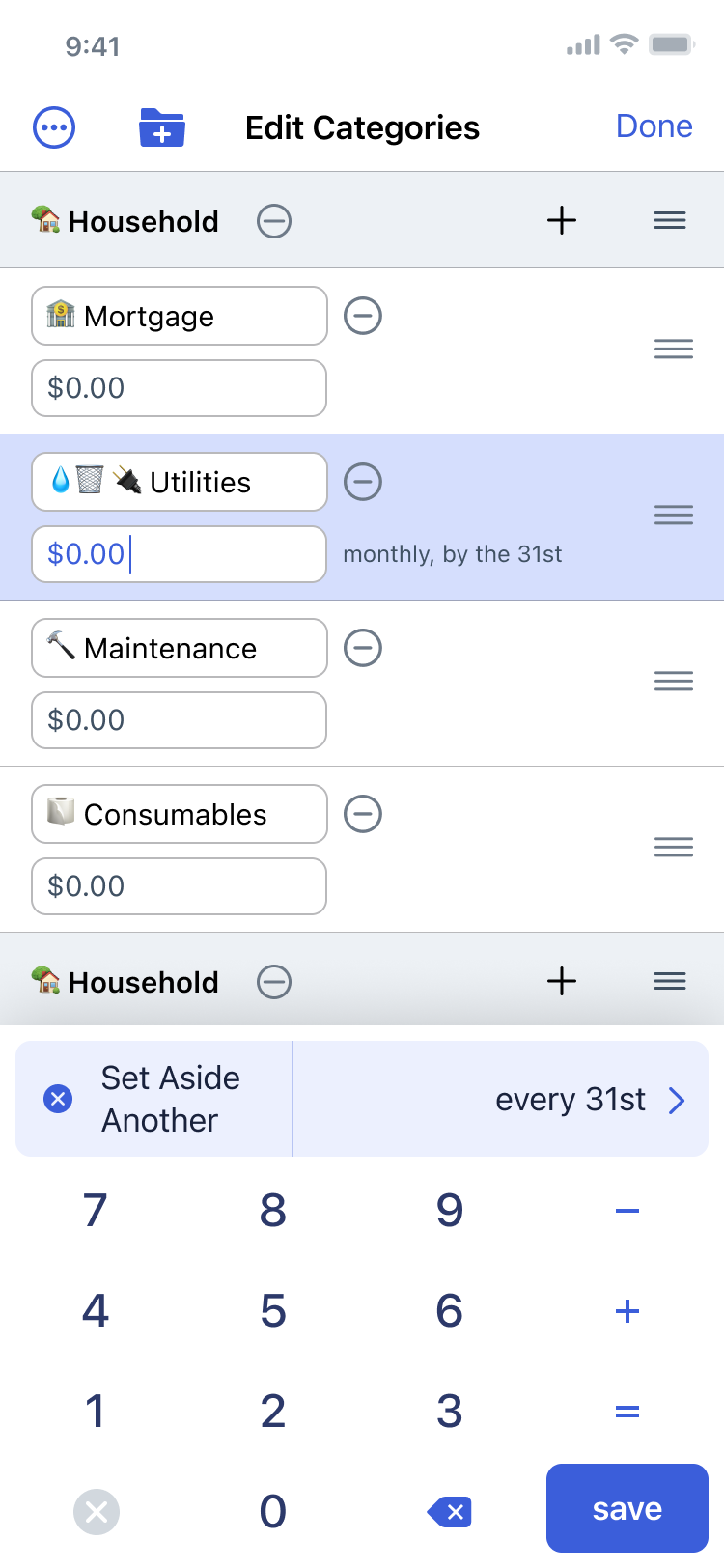Open the more options ellipsis menu
This screenshot has height=1568, width=724.
(x=54, y=126)
